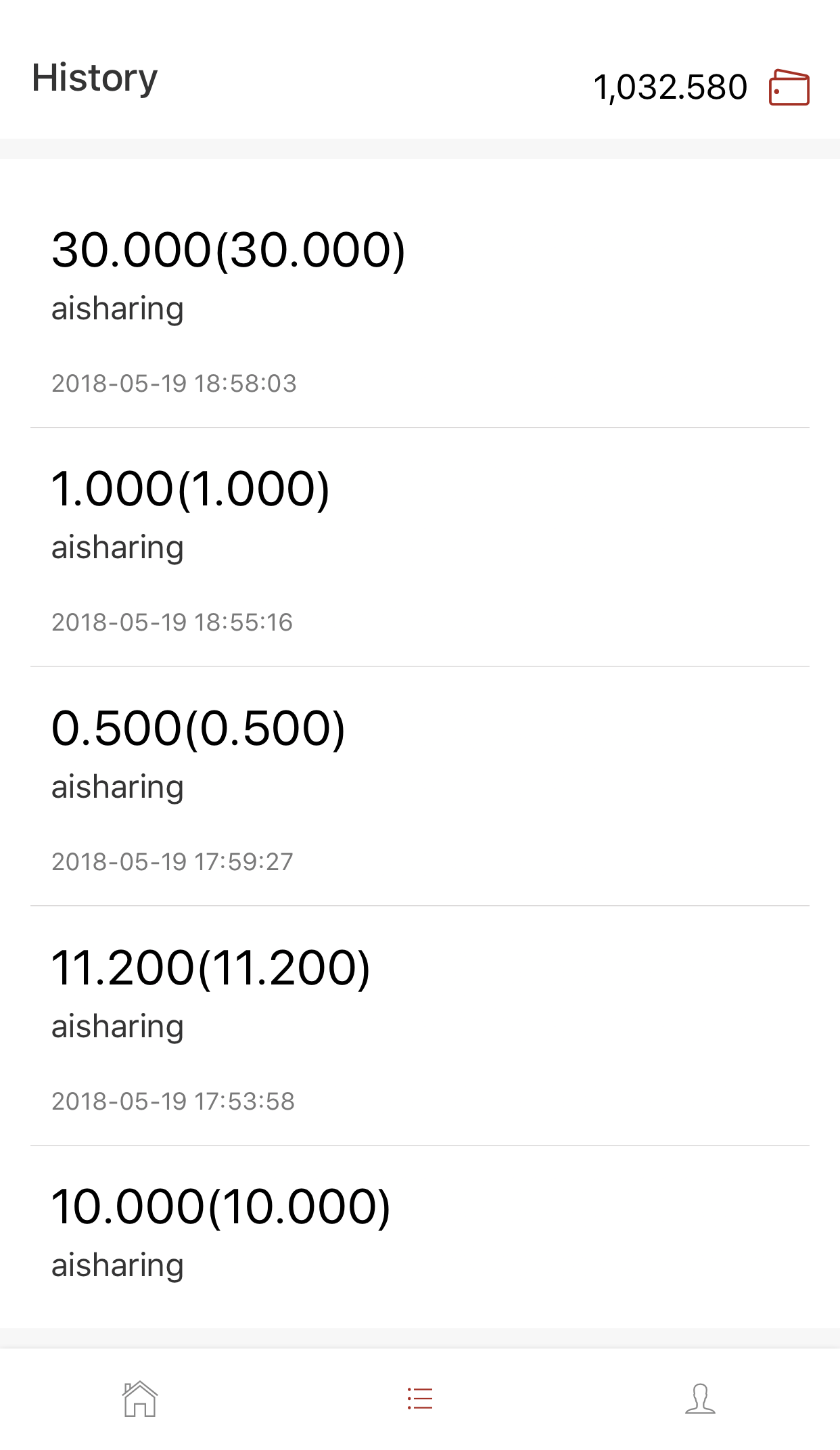Open the wallet icon beside the balance
This screenshot has width=840, height=1450.
789,87
